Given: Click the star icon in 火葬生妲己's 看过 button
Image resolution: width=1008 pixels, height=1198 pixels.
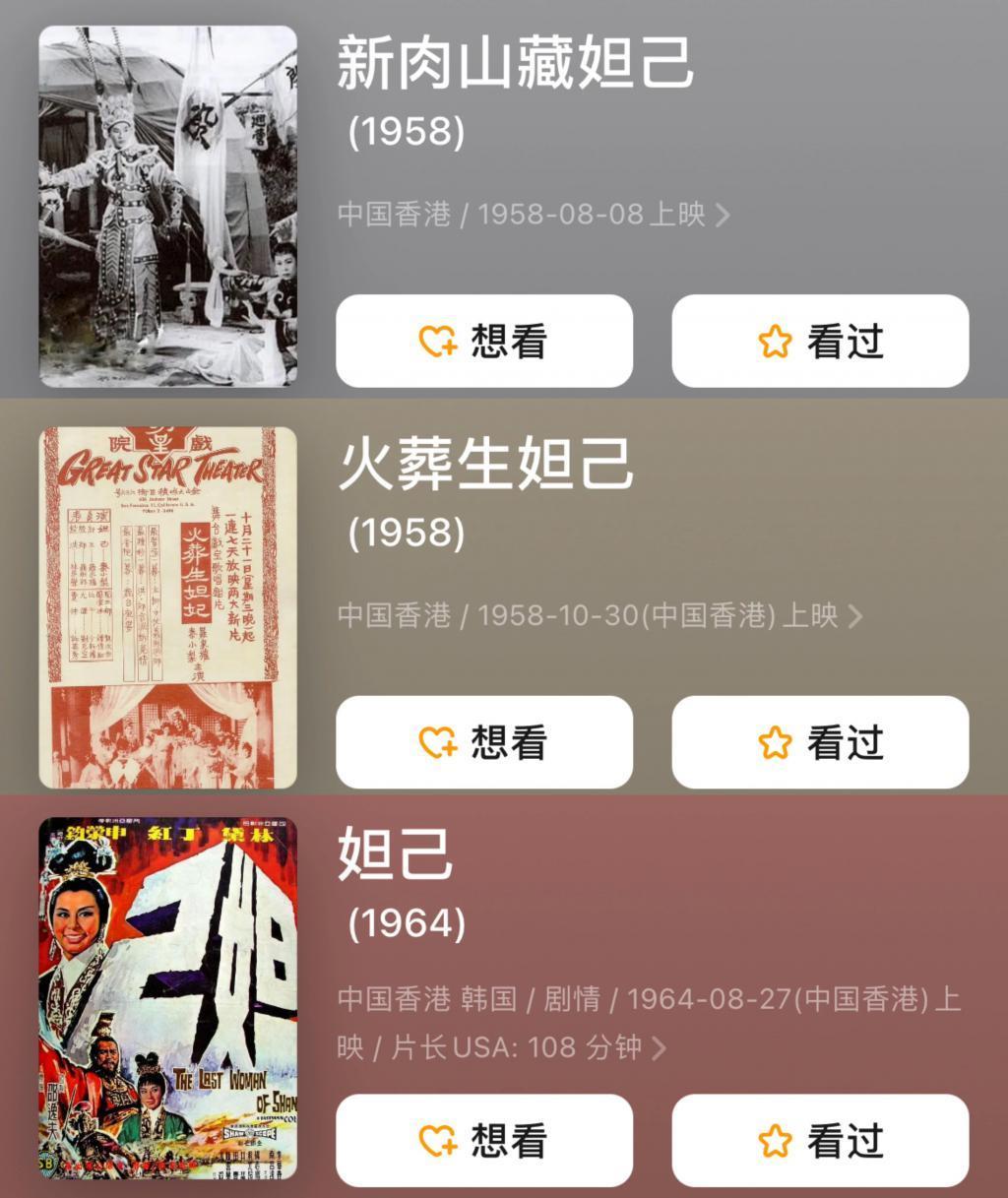Looking at the screenshot, I should [x=777, y=743].
